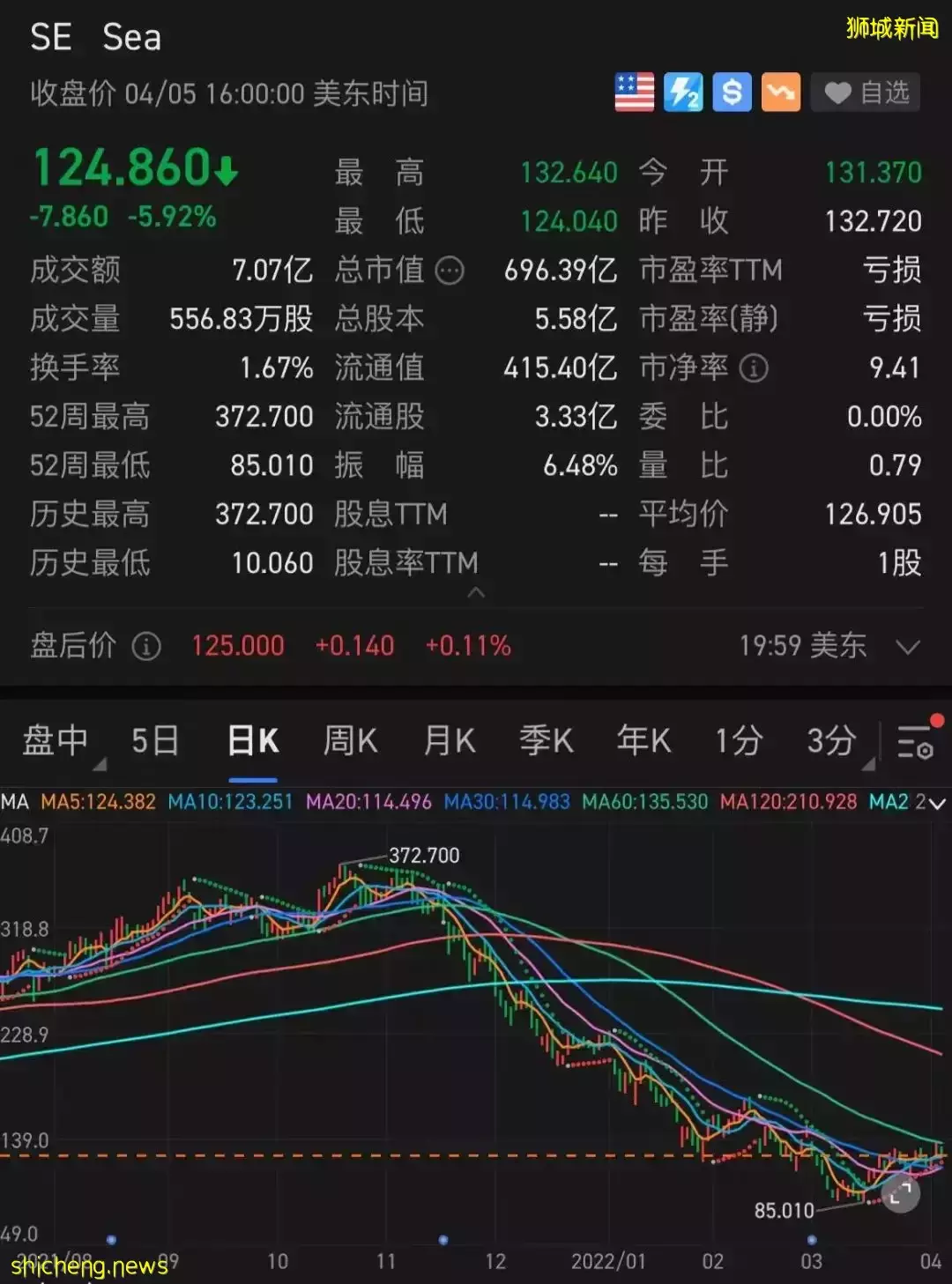Expand more quote details with the center chevron
Viewport: 952px width, 1284px height.
pos(476,593)
